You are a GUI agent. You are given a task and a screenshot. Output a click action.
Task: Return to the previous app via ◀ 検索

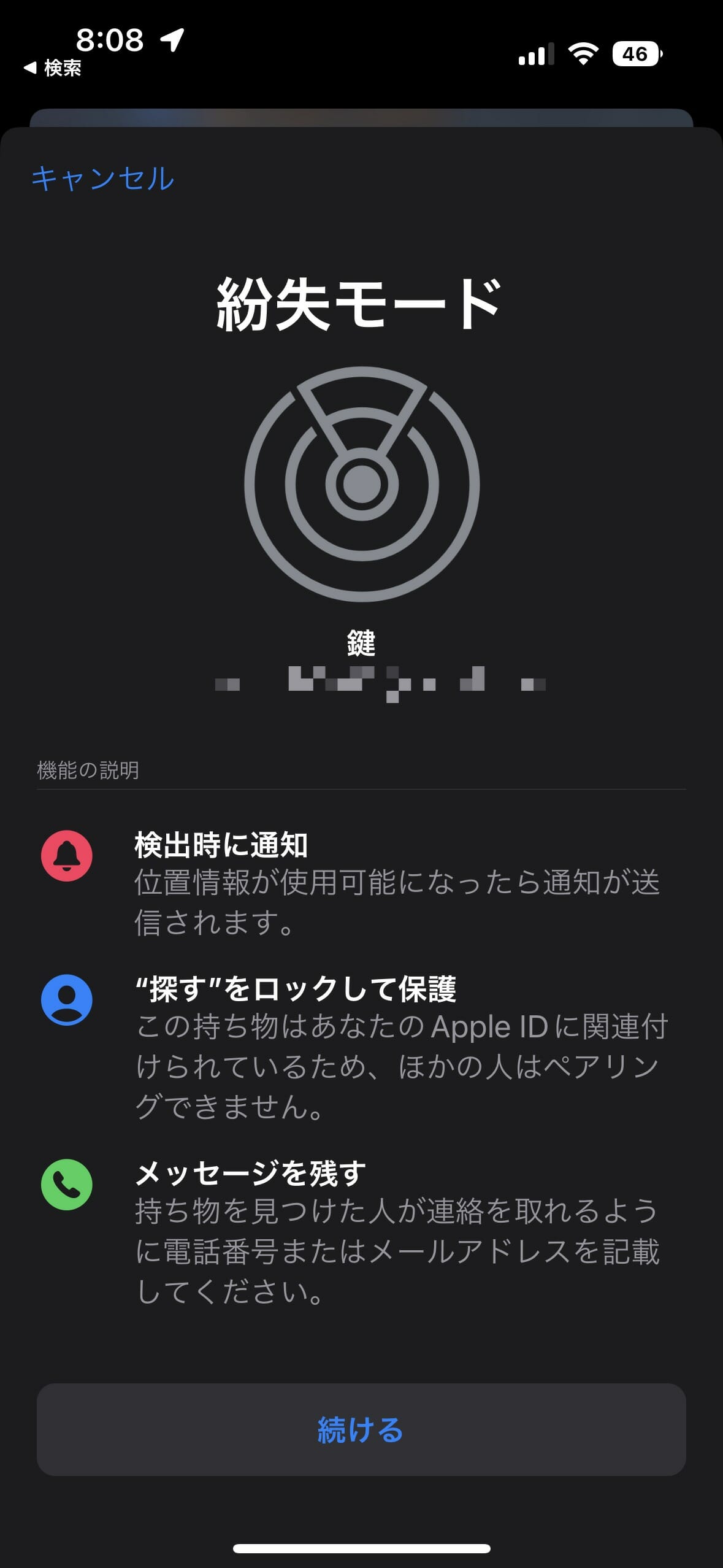(52, 68)
